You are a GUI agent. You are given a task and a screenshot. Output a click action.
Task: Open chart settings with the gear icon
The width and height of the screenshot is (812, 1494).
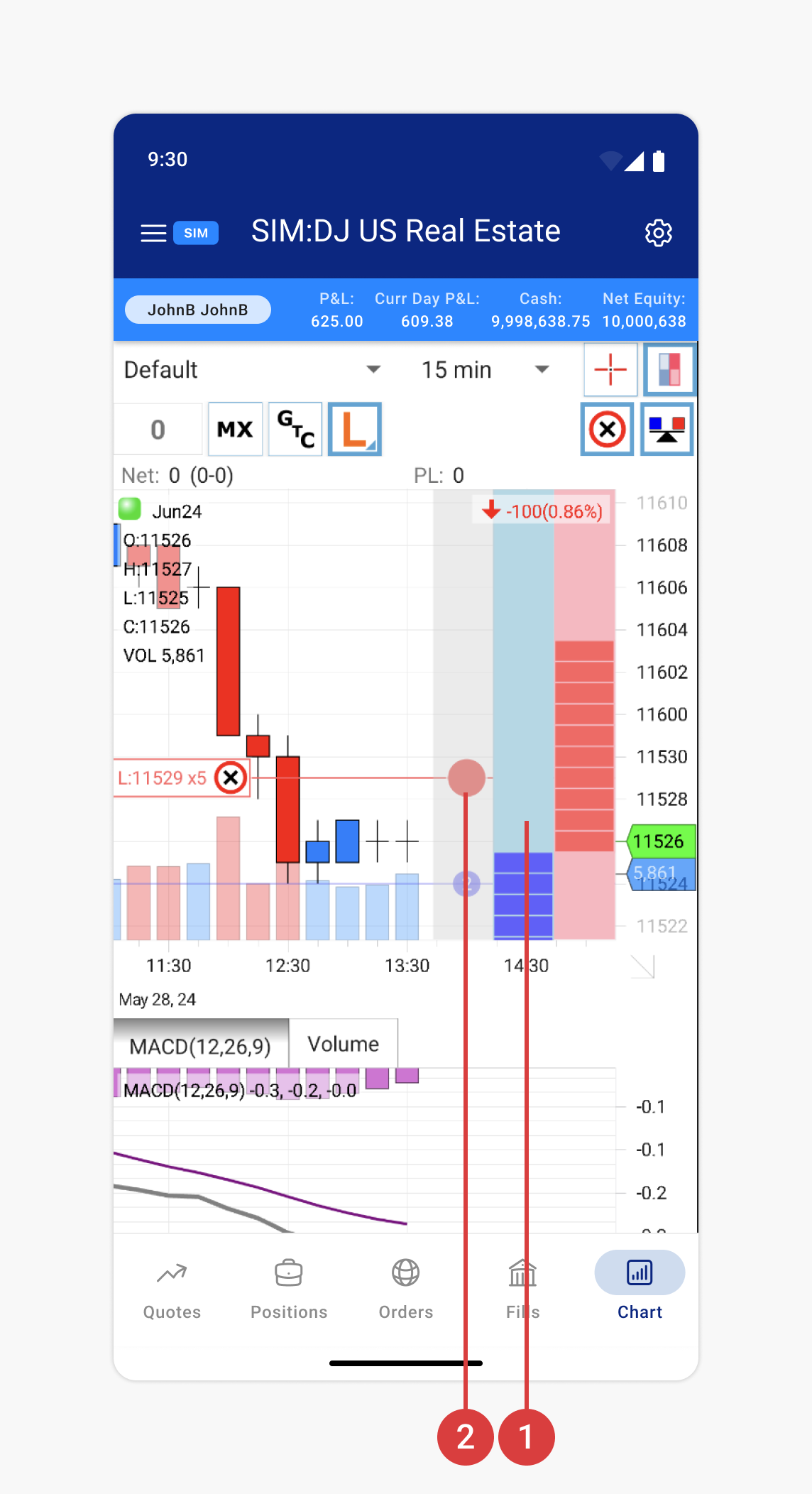click(659, 232)
